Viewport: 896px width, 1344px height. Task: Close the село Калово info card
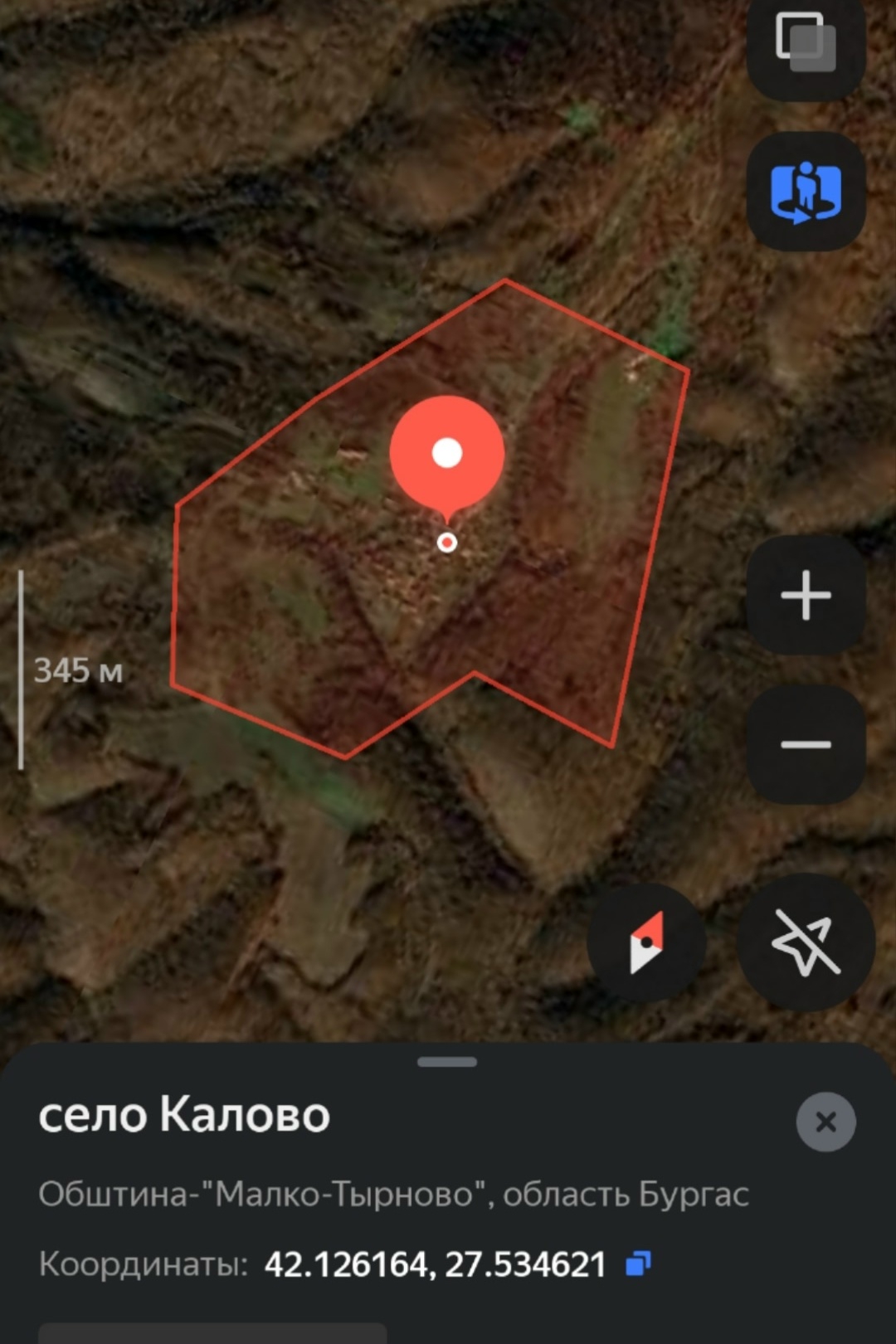tap(825, 1122)
